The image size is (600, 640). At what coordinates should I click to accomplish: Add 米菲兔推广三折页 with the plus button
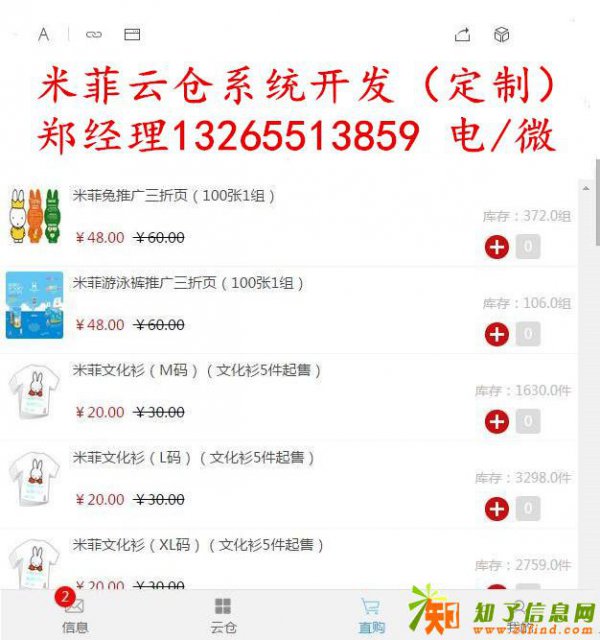tap(496, 247)
